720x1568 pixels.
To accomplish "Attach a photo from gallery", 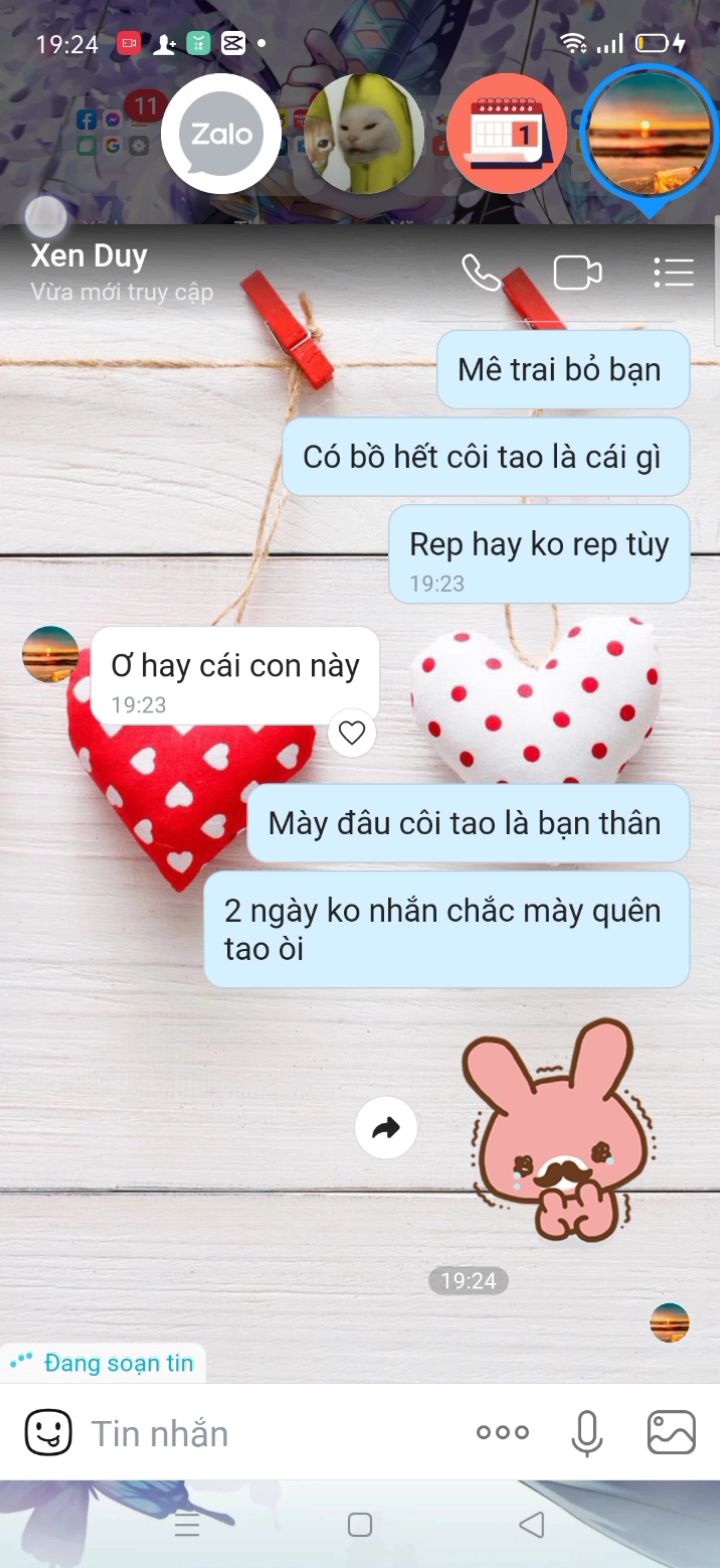I will coord(671,1433).
